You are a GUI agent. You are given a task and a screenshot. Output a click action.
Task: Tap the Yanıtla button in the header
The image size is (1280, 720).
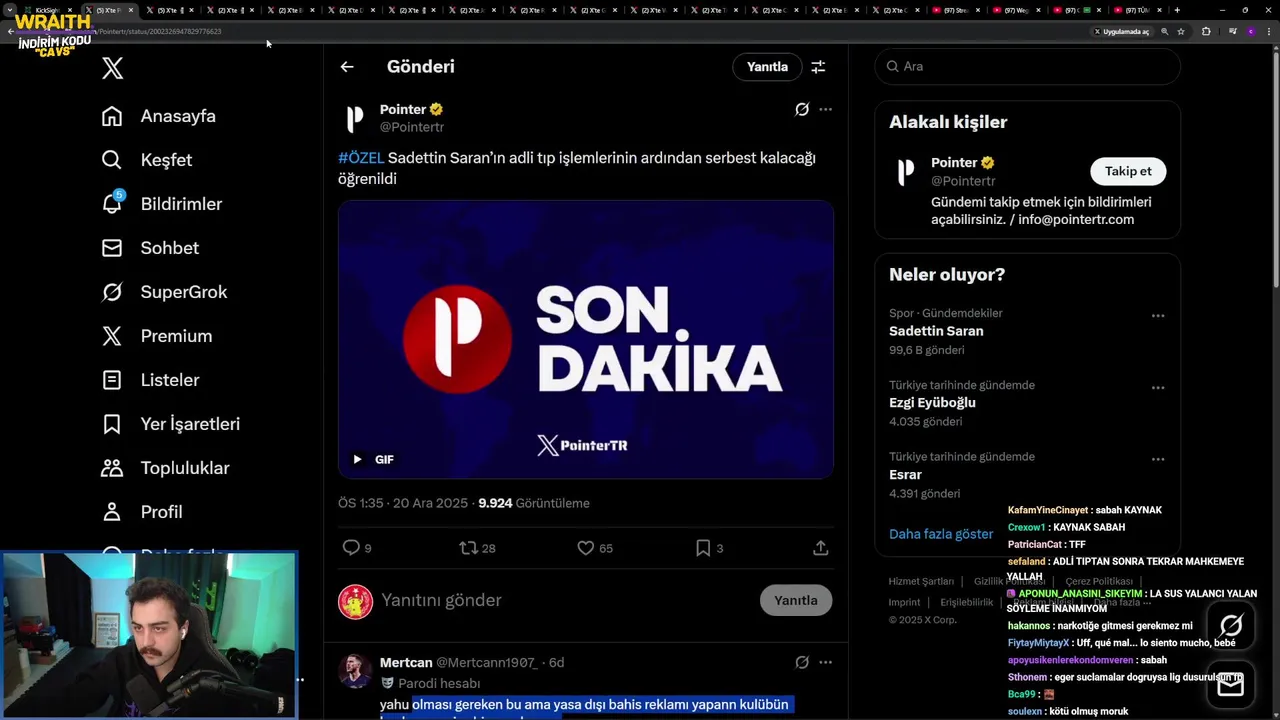pos(767,67)
